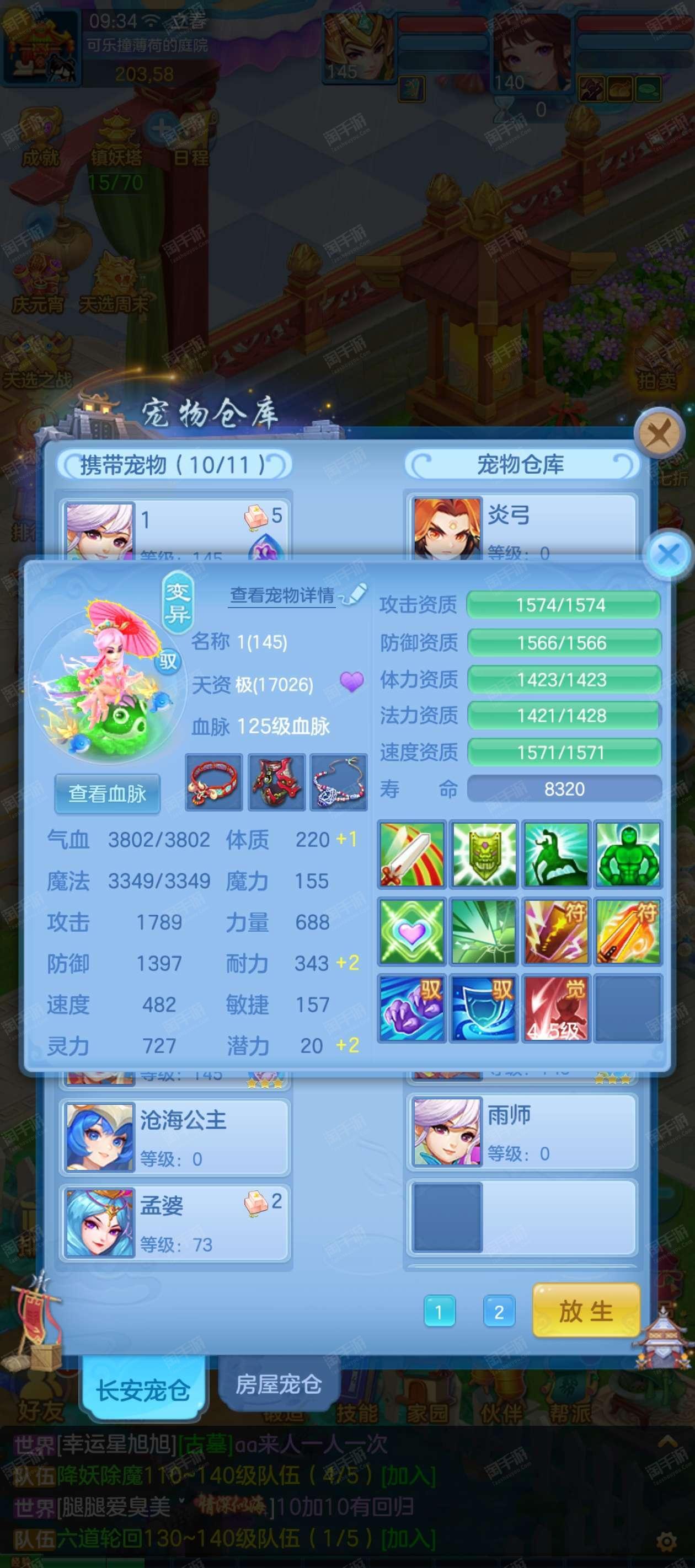
Task: Inspect the red bracelet equipment
Action: coord(214,782)
